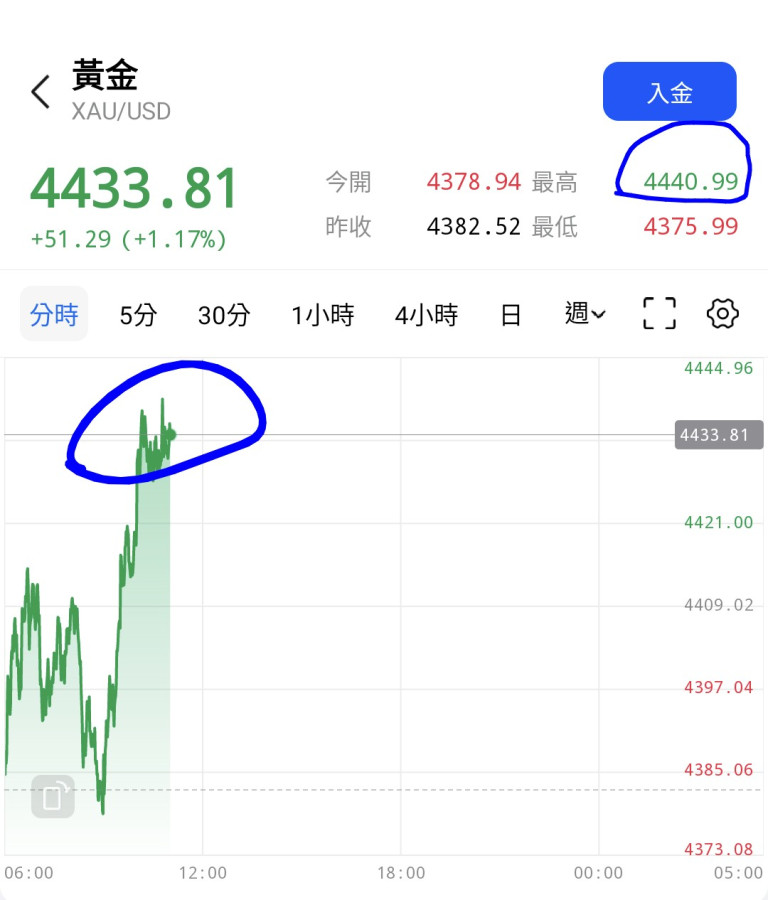The height and width of the screenshot is (900, 768).
Task: Select the 分時 chart tab
Action: point(54,315)
